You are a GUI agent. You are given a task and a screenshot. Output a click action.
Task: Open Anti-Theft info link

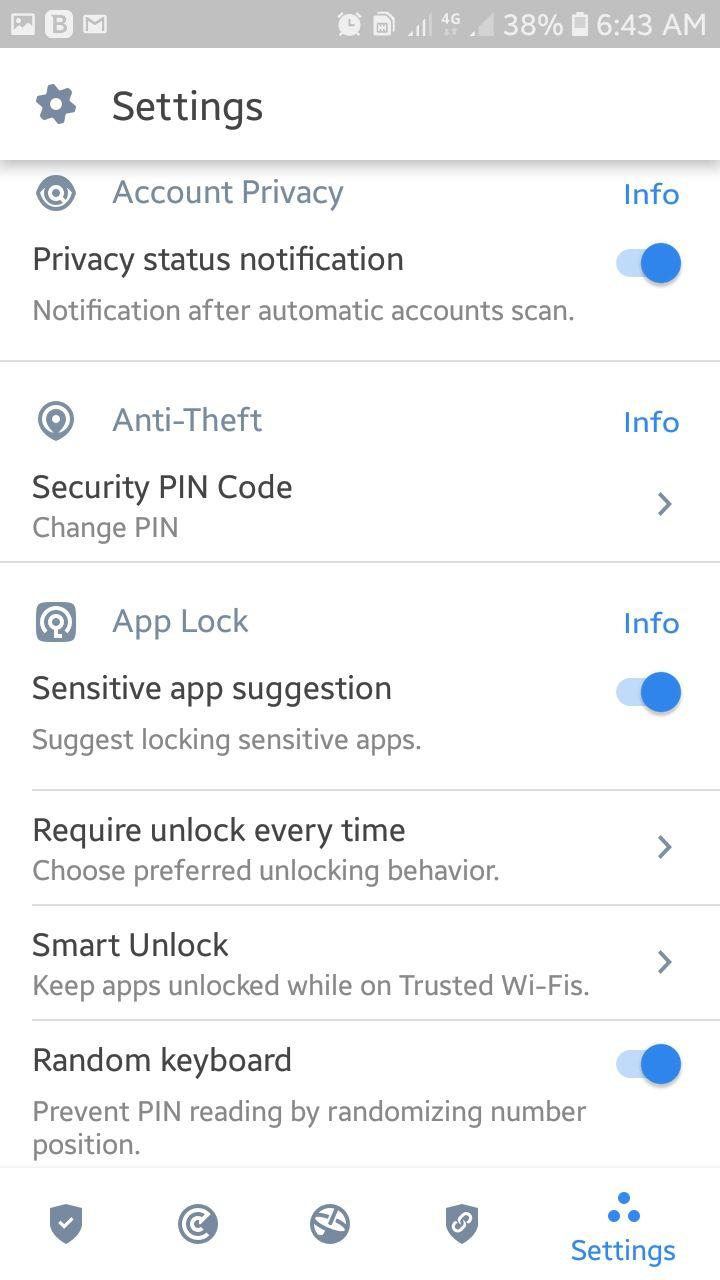pyautogui.click(x=651, y=422)
